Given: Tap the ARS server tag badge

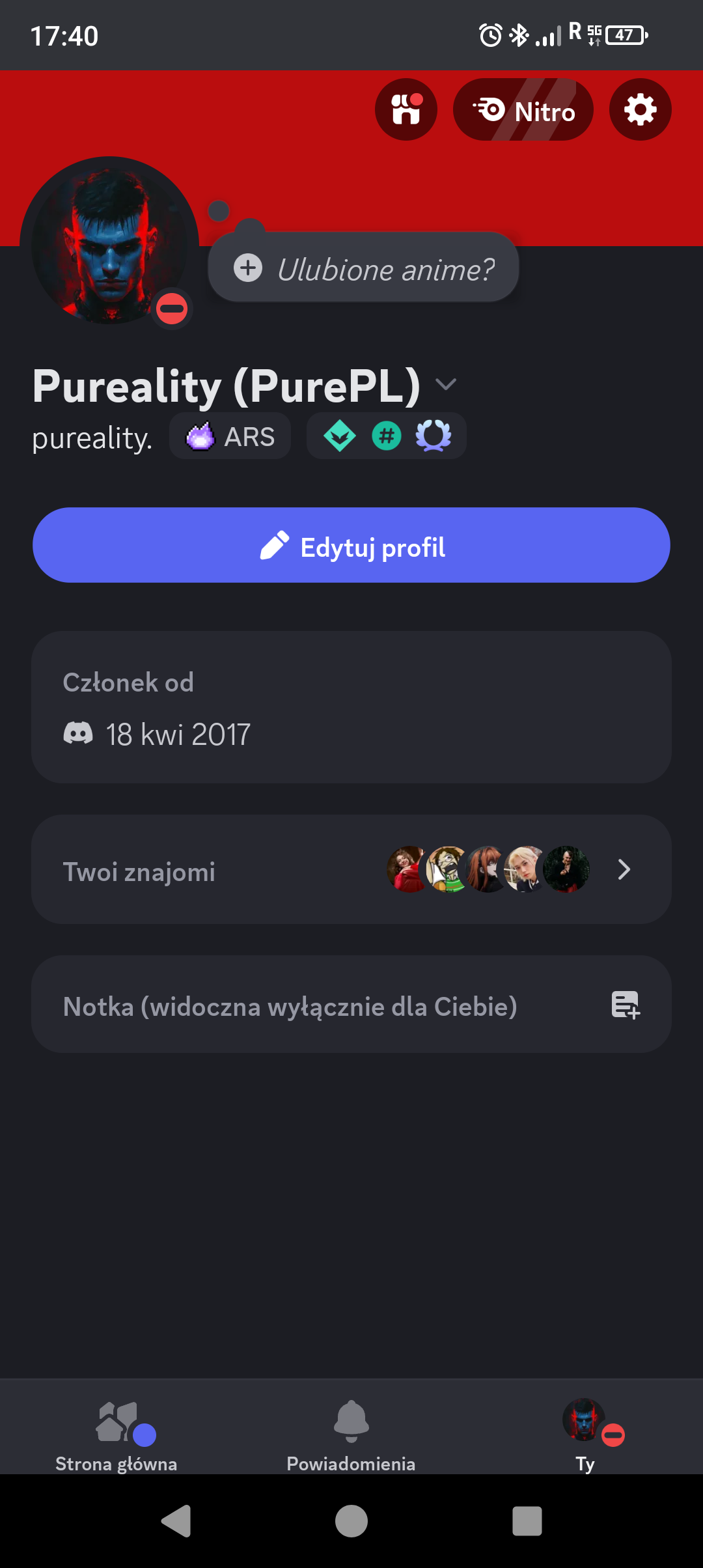Looking at the screenshot, I should tap(230, 436).
